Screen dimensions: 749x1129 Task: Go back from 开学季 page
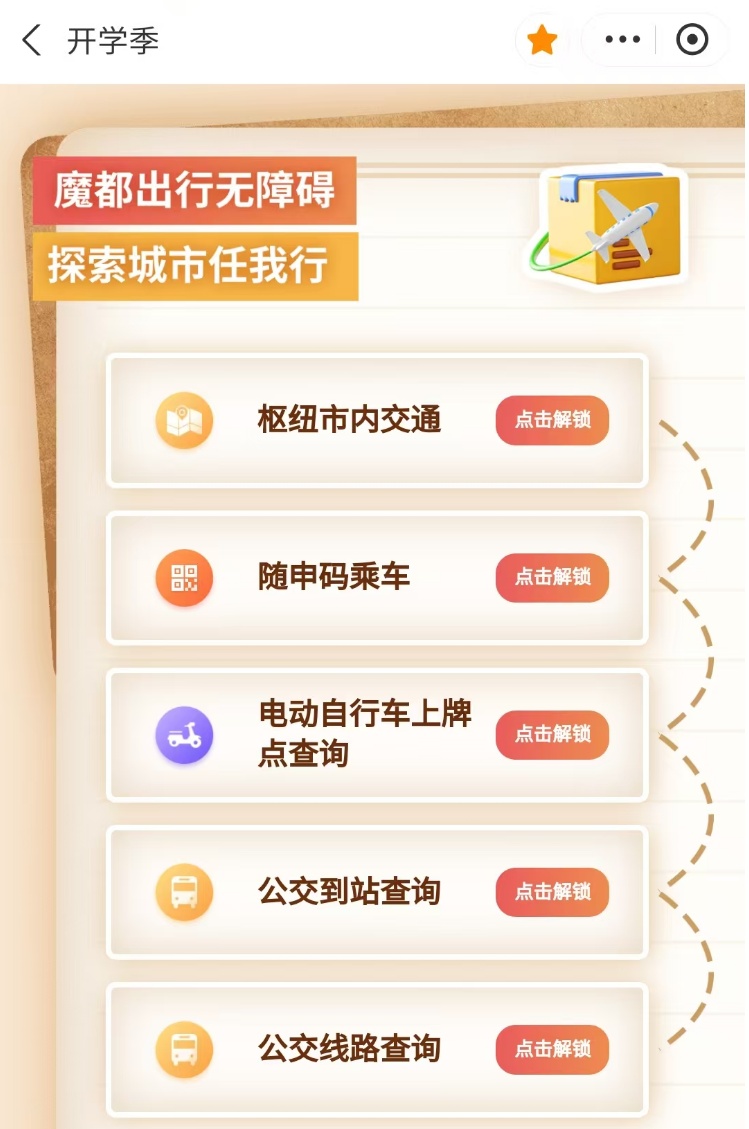tap(32, 41)
